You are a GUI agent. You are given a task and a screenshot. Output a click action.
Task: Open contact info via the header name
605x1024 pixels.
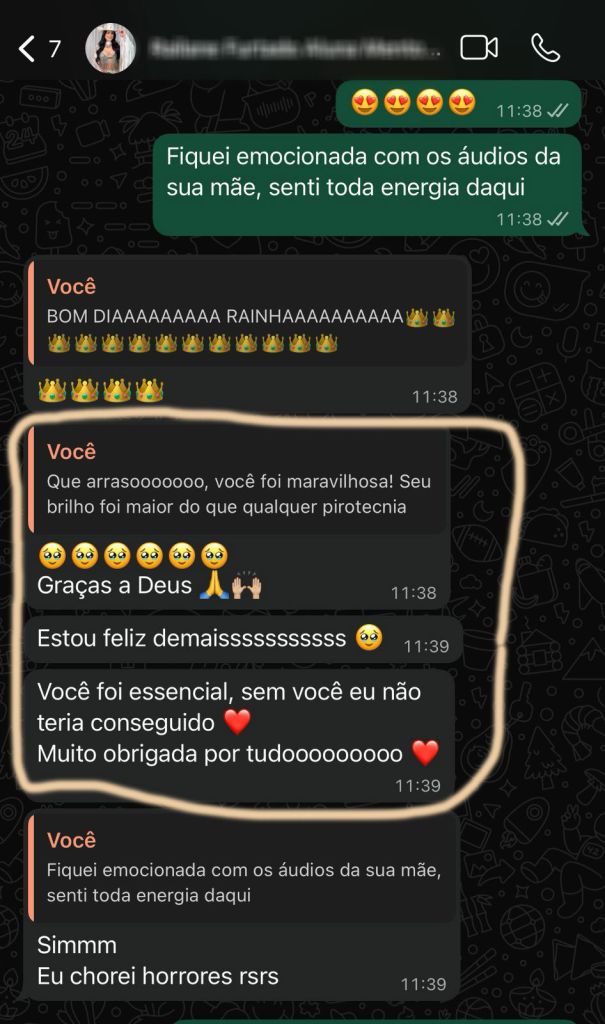click(x=295, y=48)
